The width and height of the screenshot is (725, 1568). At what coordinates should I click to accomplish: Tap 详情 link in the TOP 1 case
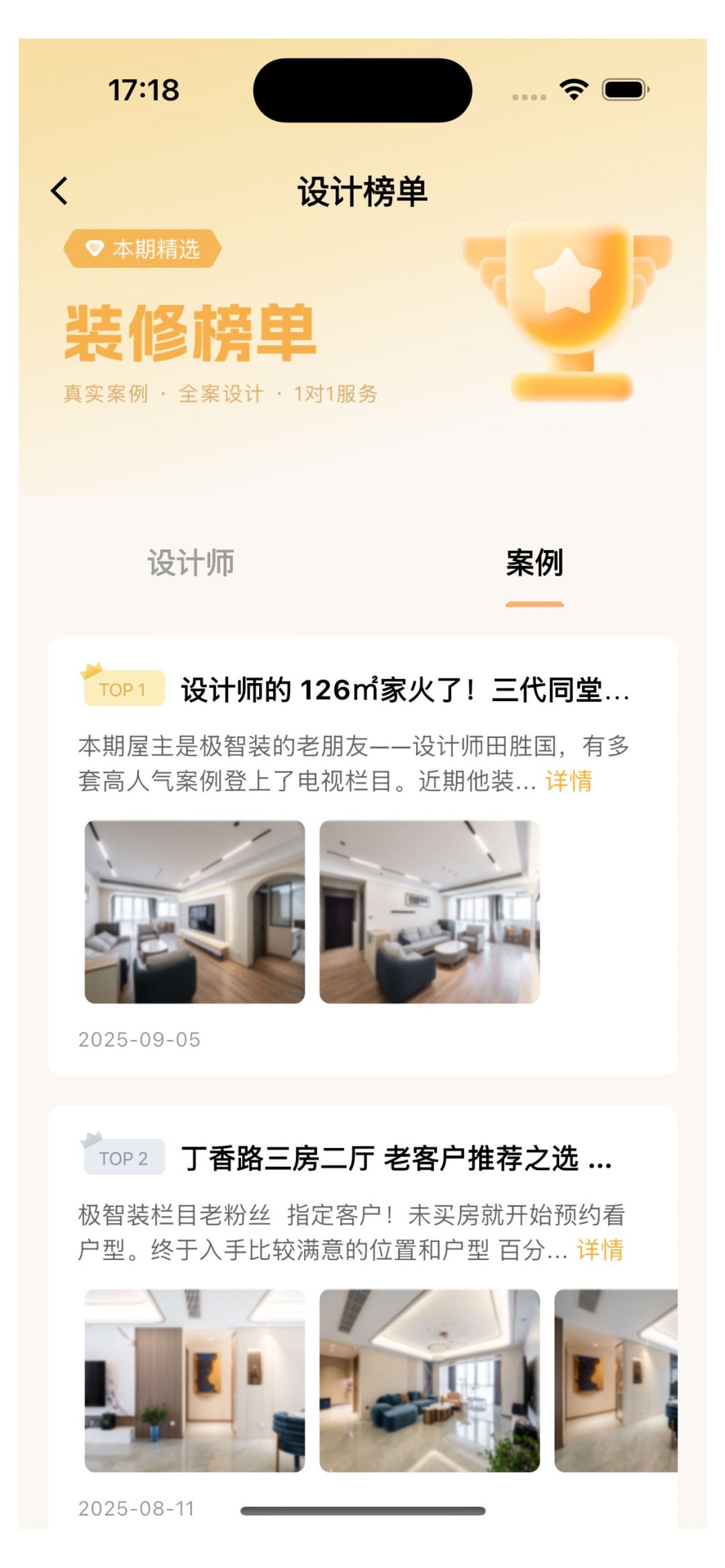coord(569,781)
